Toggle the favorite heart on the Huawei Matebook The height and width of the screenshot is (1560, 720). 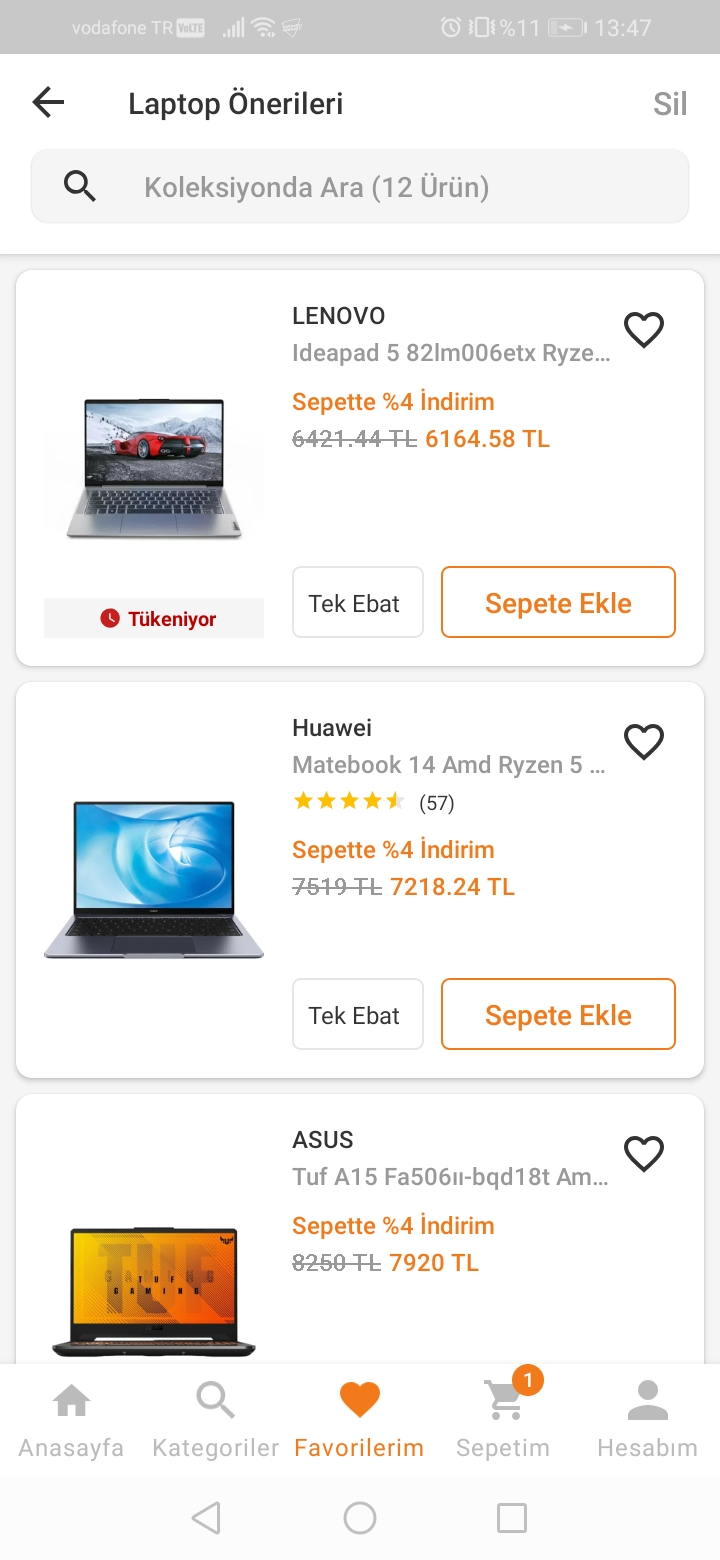point(644,742)
